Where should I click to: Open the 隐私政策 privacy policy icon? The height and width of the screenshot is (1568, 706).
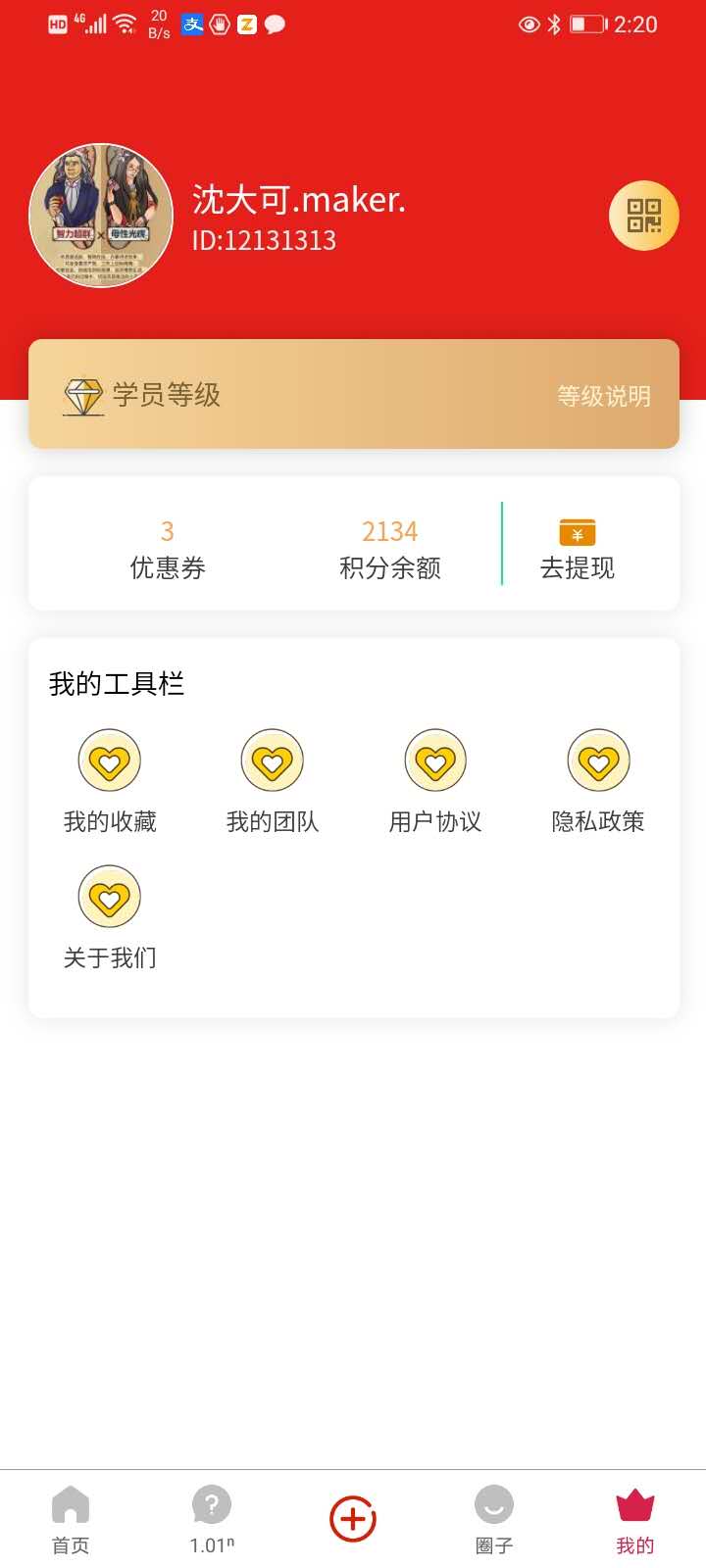pos(597,760)
